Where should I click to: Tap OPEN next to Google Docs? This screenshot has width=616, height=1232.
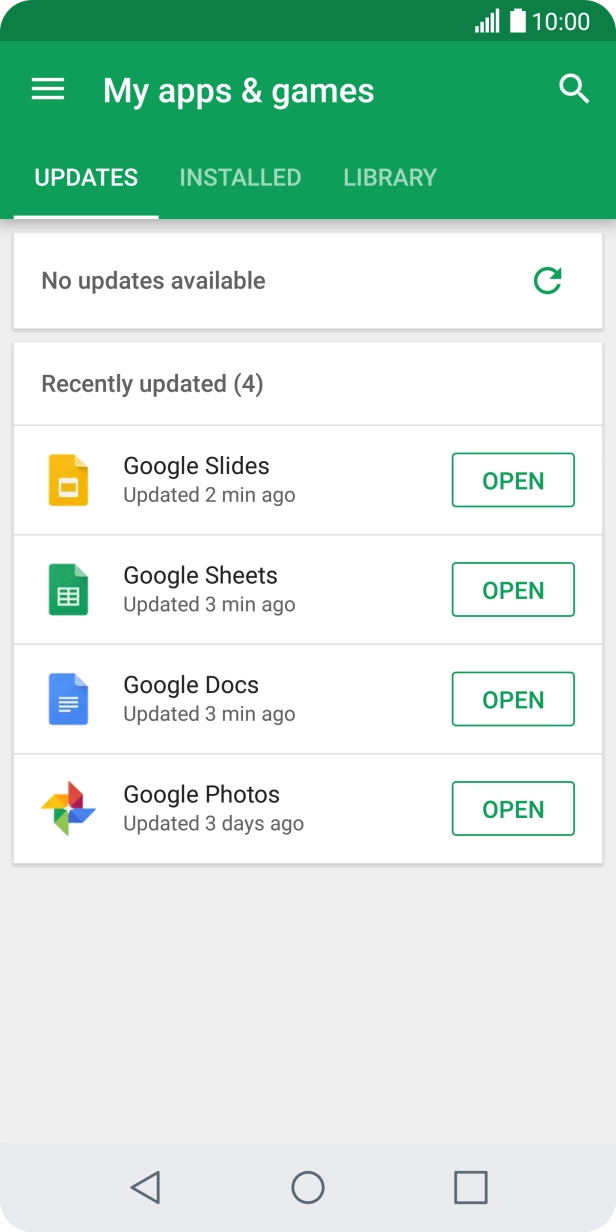click(x=513, y=699)
